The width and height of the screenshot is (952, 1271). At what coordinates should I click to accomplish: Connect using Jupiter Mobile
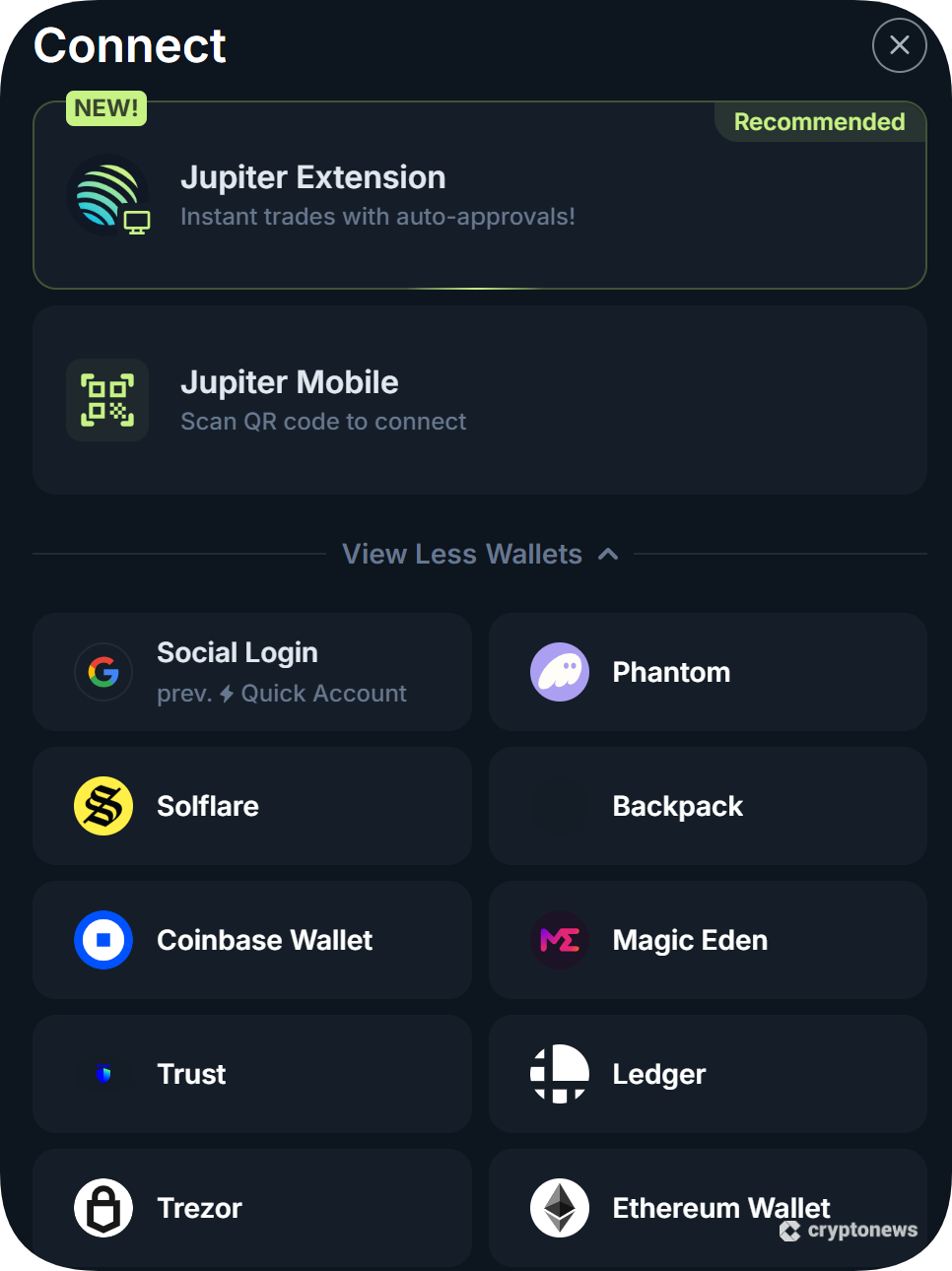(x=480, y=400)
